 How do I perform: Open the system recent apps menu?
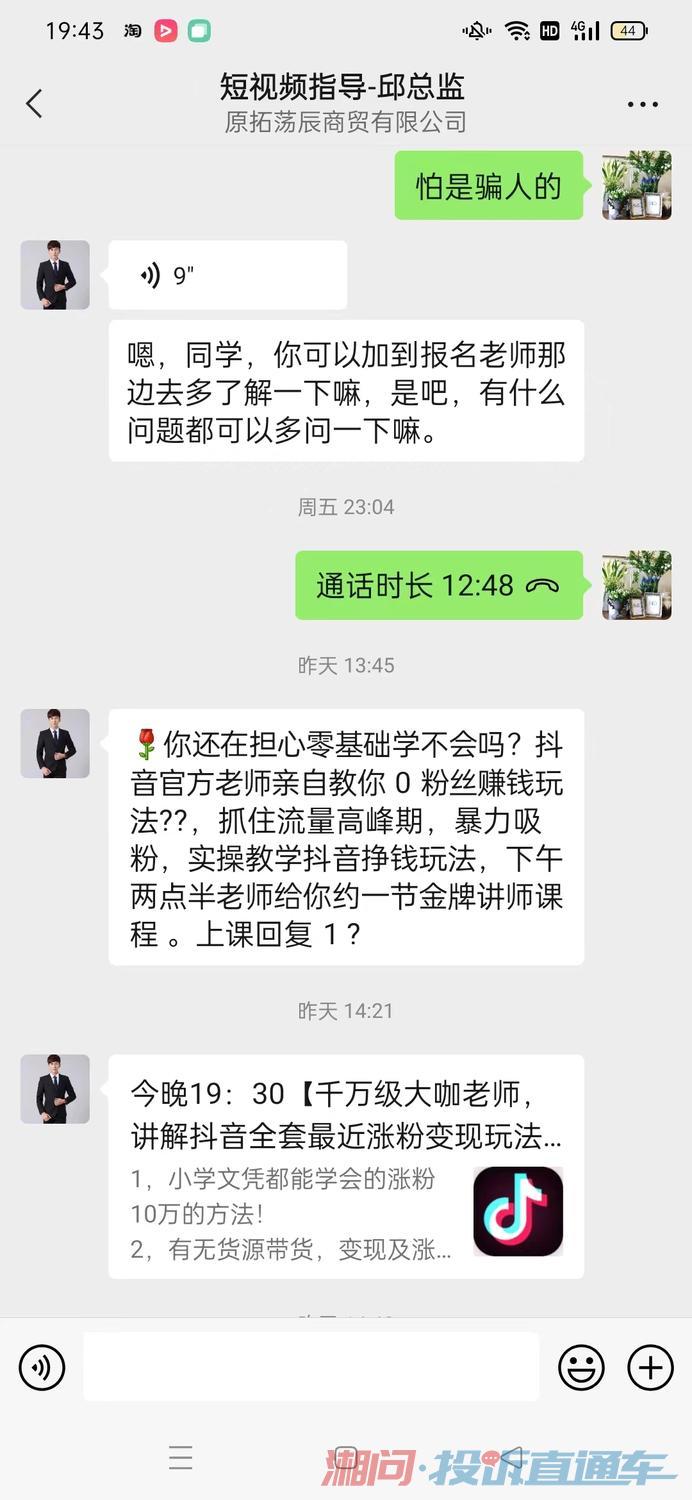pyautogui.click(x=181, y=1457)
